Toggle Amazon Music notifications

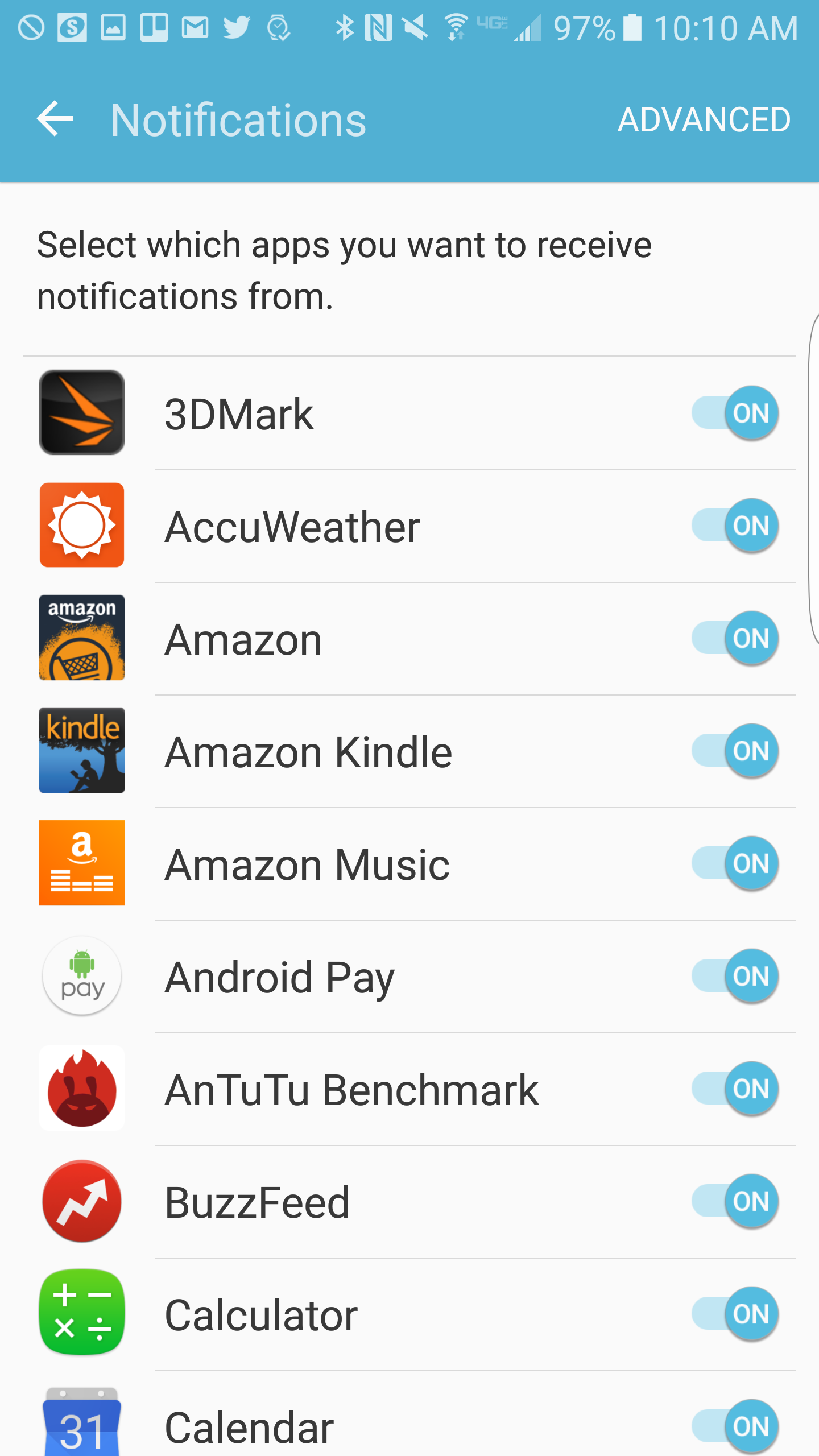[735, 863]
